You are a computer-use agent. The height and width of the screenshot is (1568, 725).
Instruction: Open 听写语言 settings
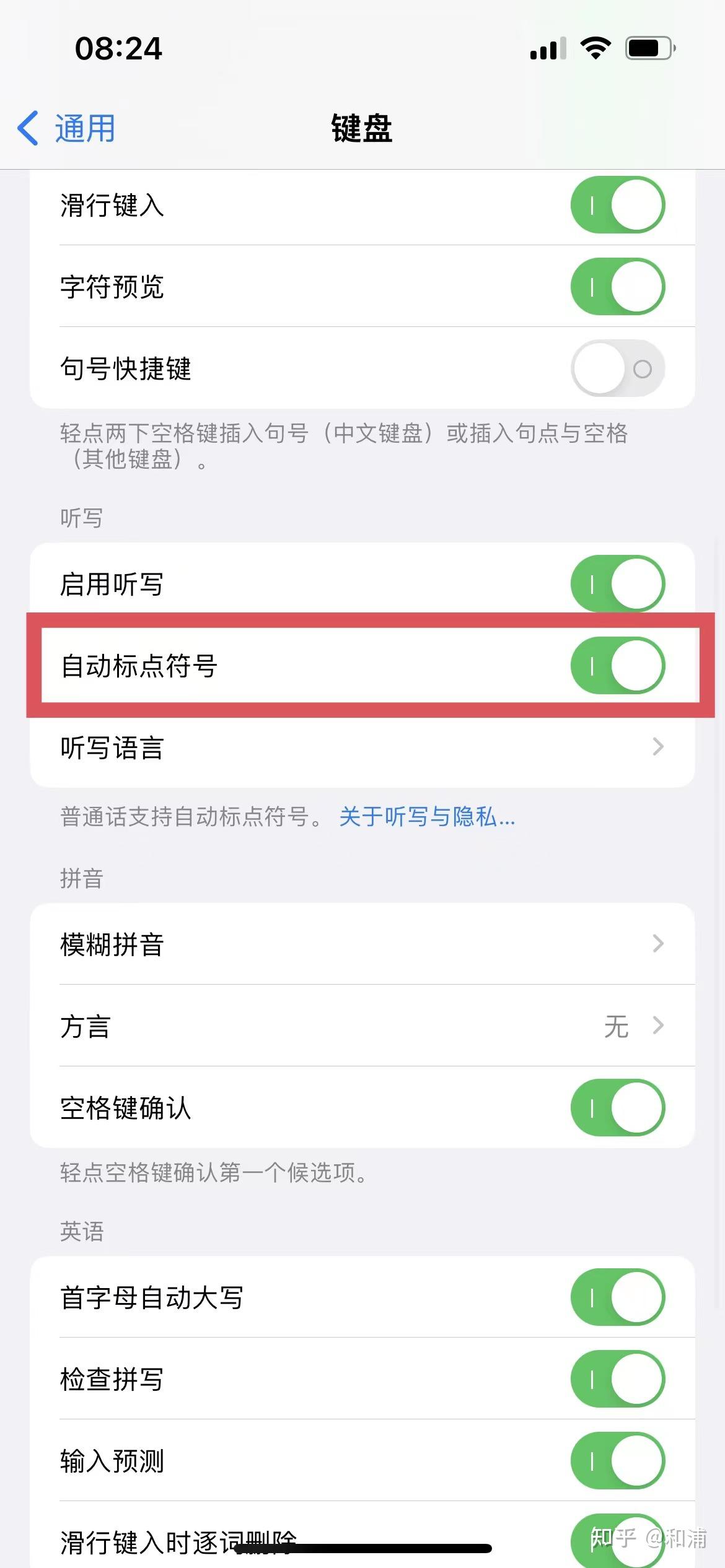click(362, 747)
